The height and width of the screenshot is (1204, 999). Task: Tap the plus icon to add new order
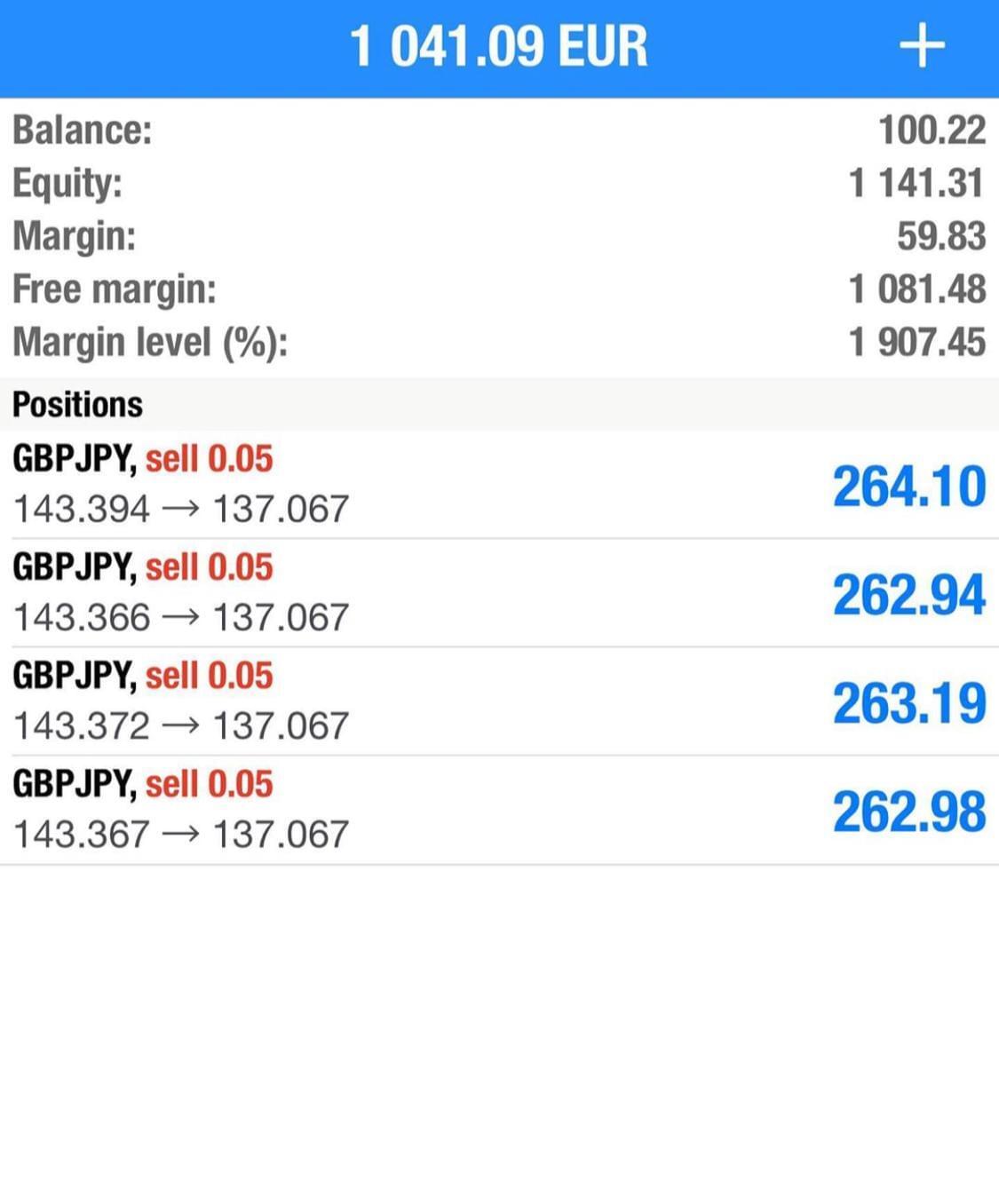click(x=921, y=46)
